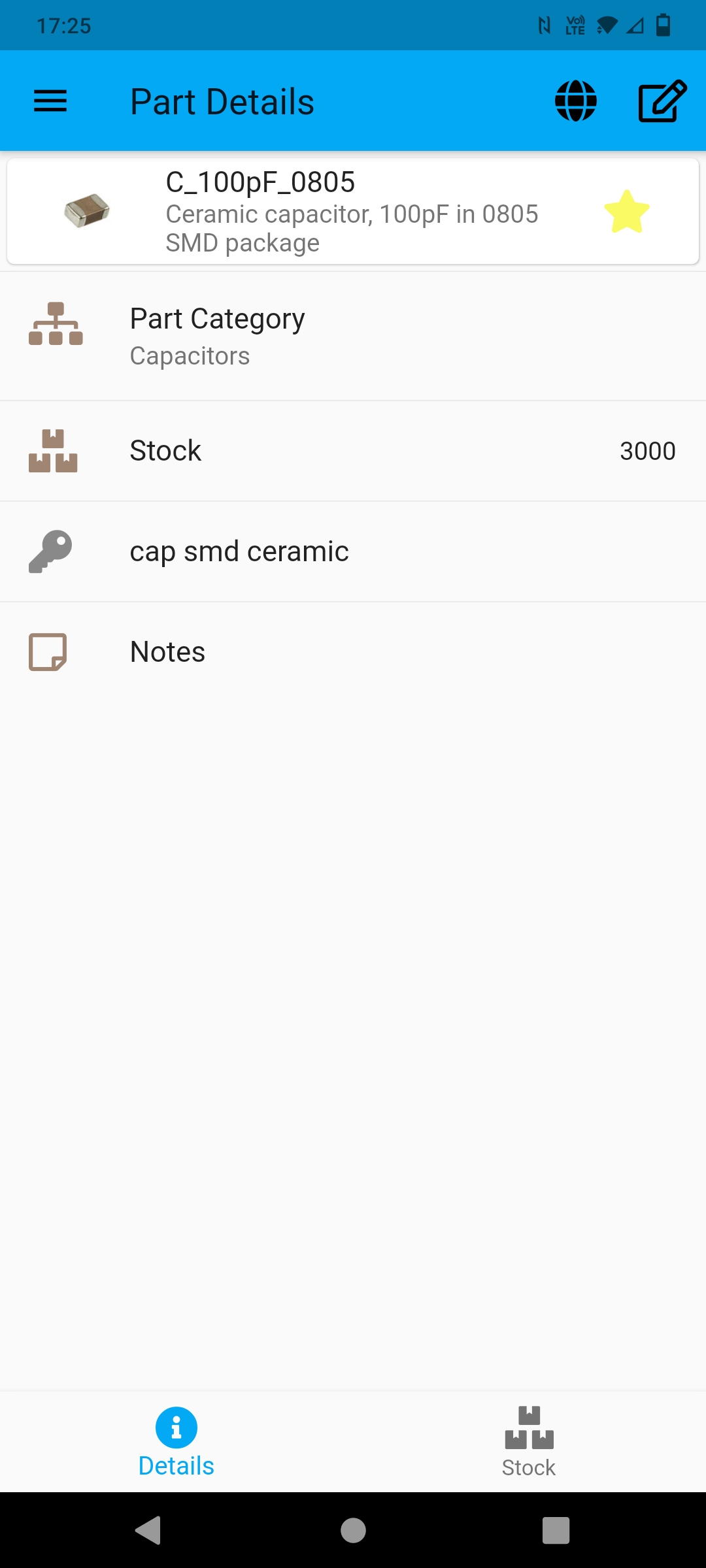Edit the part with the pencil icon
Viewport: 706px width, 1568px height.
click(x=660, y=101)
